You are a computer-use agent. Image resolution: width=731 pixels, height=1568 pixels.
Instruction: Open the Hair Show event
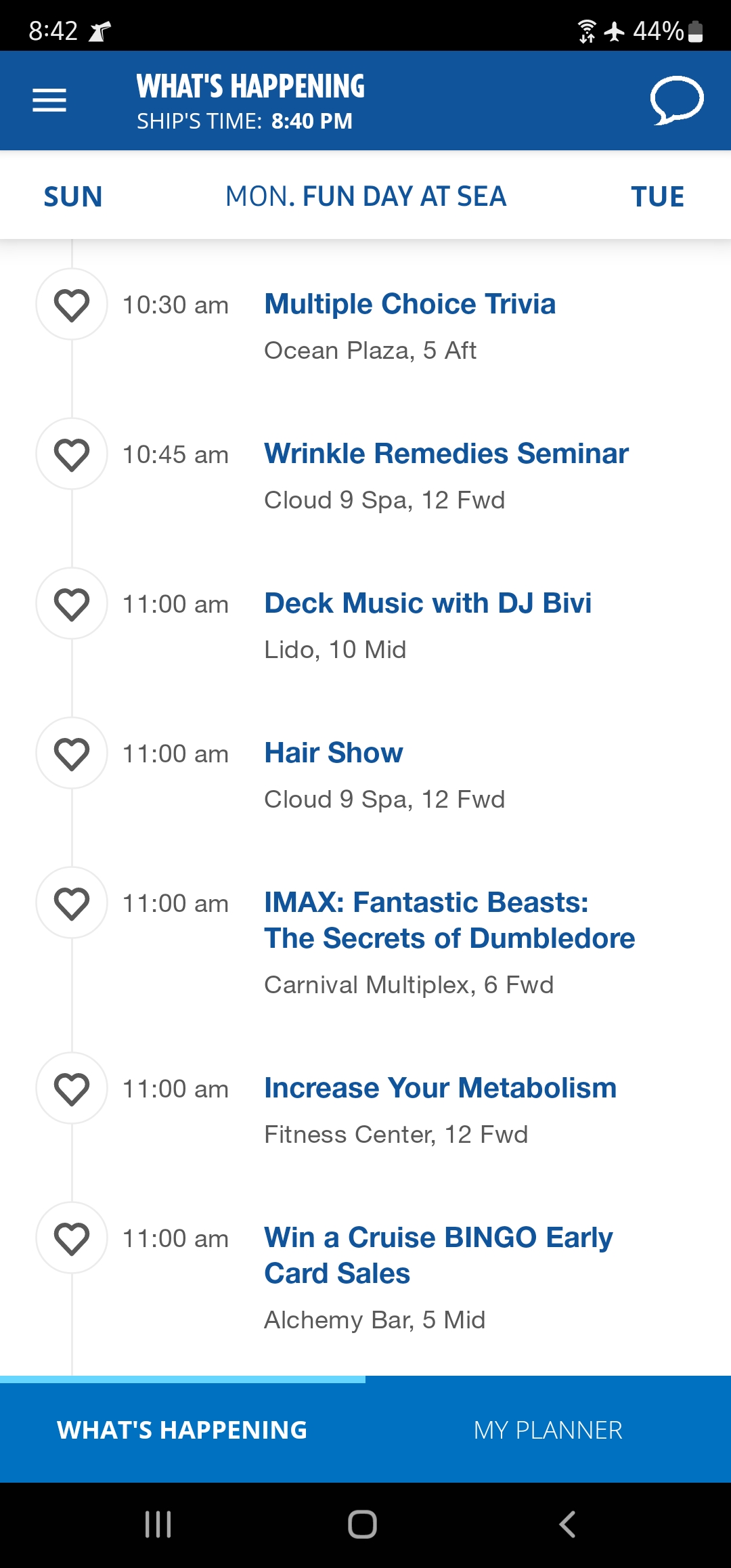tap(334, 753)
